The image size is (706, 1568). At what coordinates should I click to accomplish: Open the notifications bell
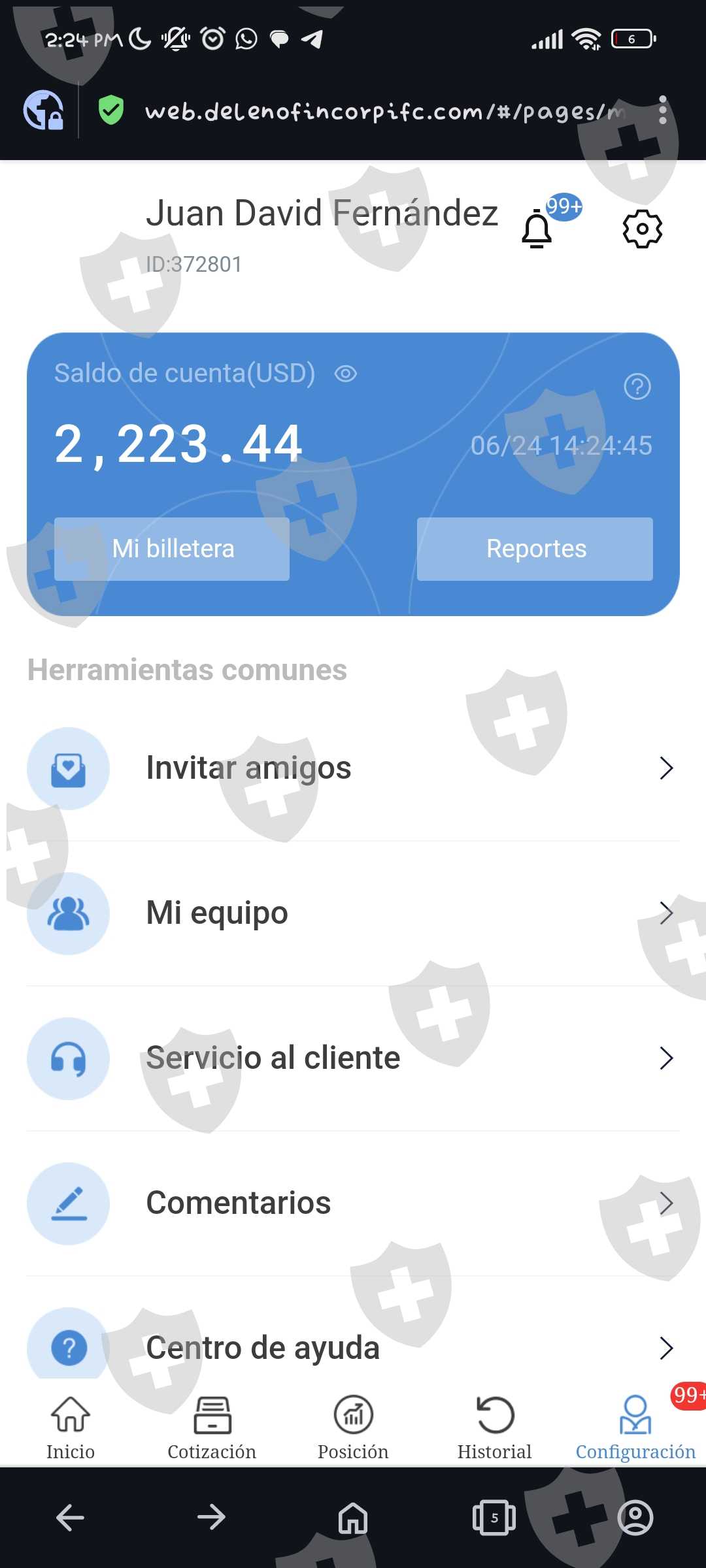537,229
